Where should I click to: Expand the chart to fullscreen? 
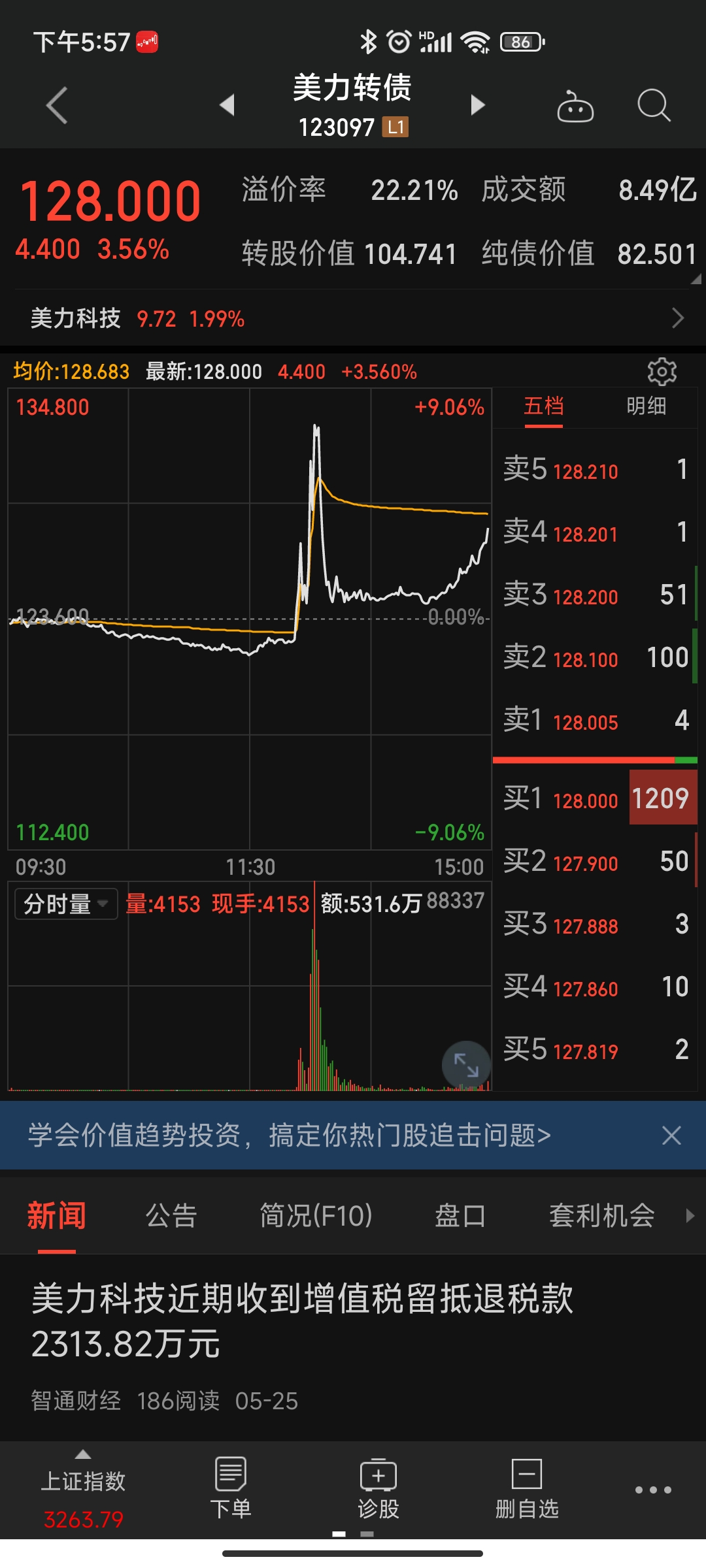point(466,1065)
